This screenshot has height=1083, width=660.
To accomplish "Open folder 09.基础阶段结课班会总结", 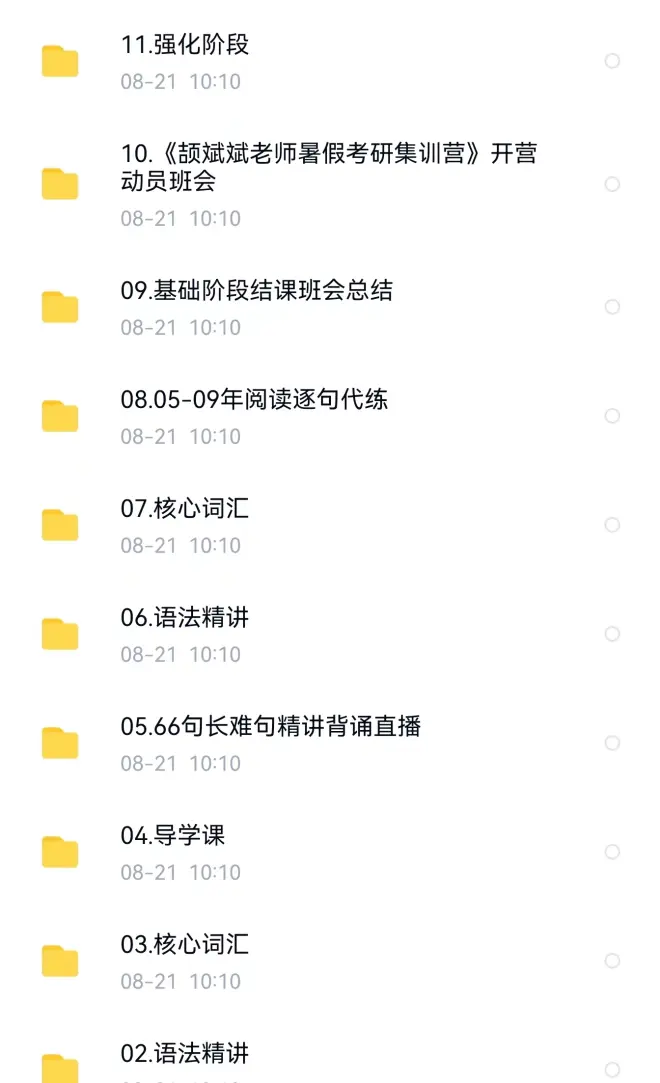I will click(x=257, y=292).
